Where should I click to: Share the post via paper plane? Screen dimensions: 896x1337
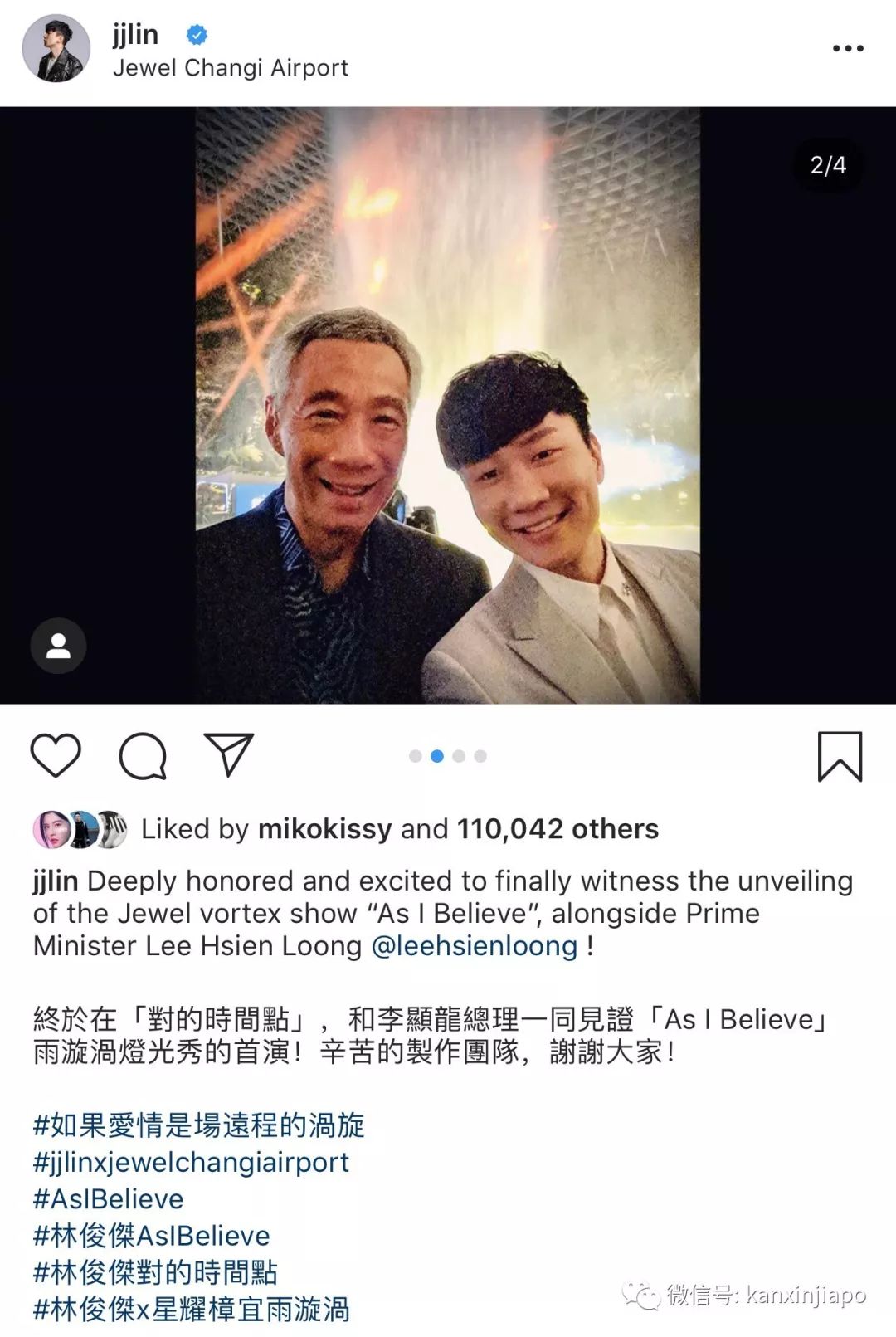228,754
